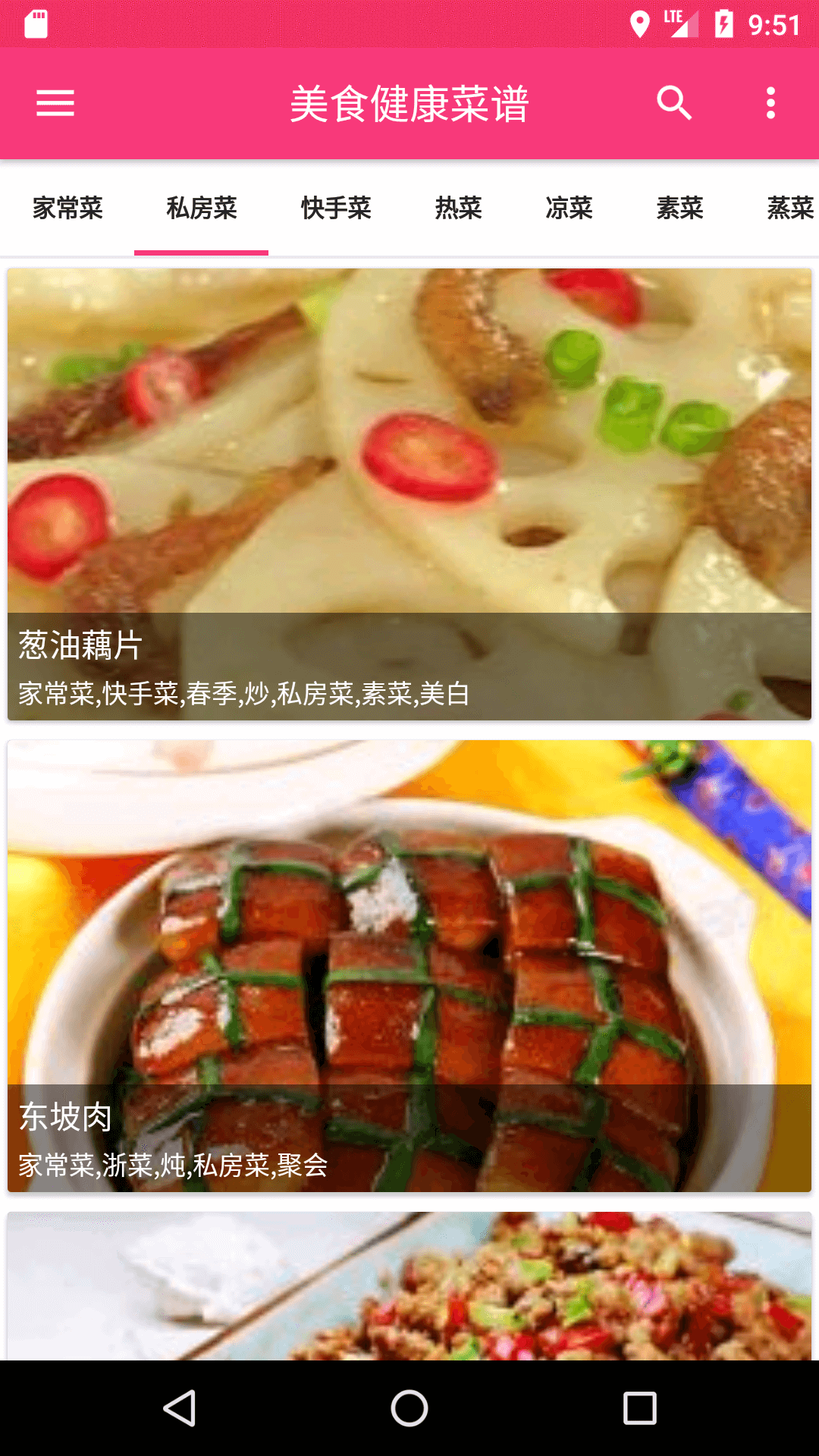Screen dimensions: 819x1456
Task: Open the overflow menu
Action: [770, 103]
